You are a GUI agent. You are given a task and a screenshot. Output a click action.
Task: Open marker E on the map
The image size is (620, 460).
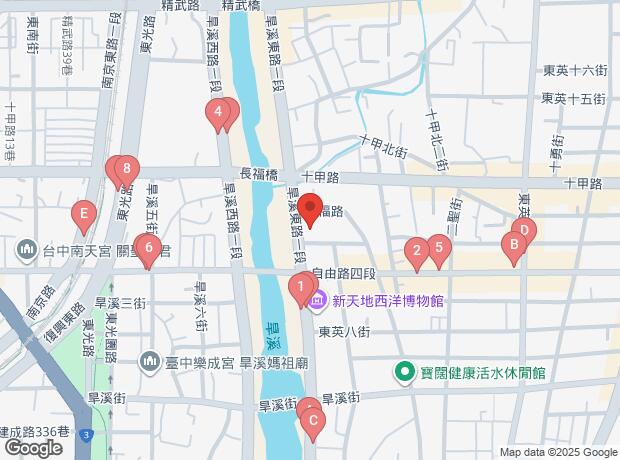[84, 216]
